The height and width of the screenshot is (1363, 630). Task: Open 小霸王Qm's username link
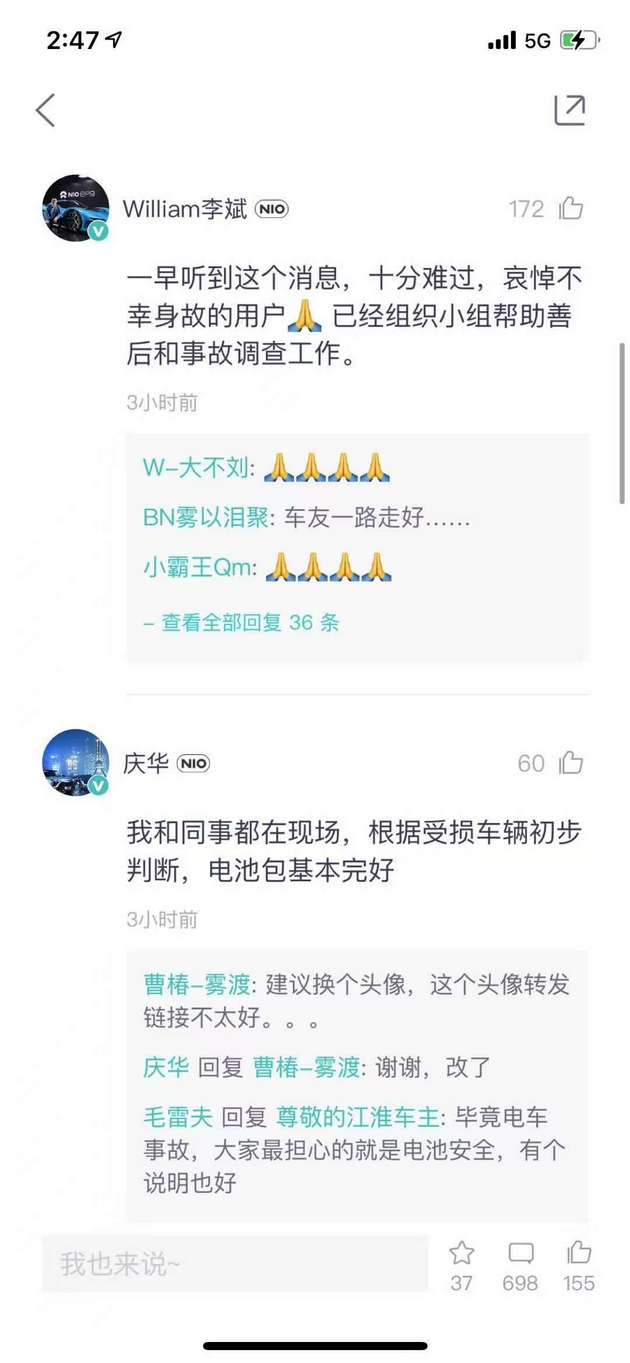pos(199,568)
